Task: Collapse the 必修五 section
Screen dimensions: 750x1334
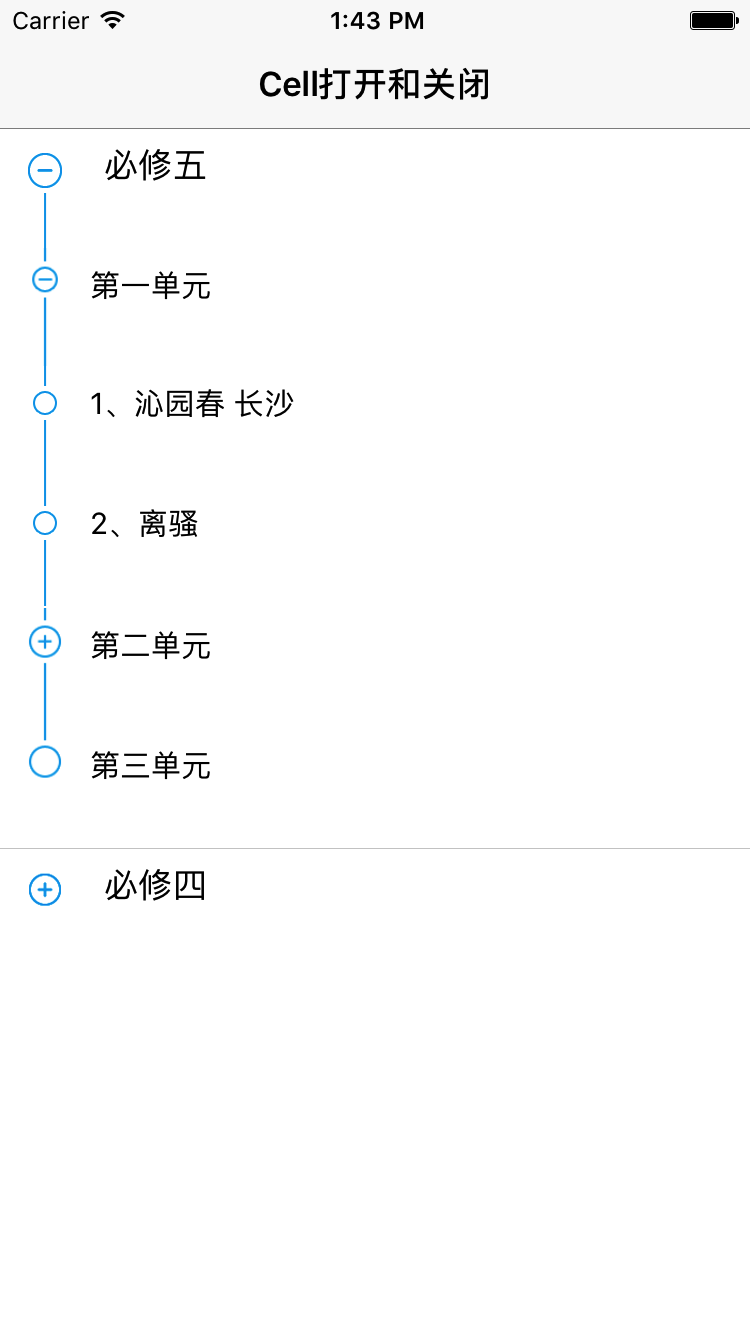Action: pos(45,171)
